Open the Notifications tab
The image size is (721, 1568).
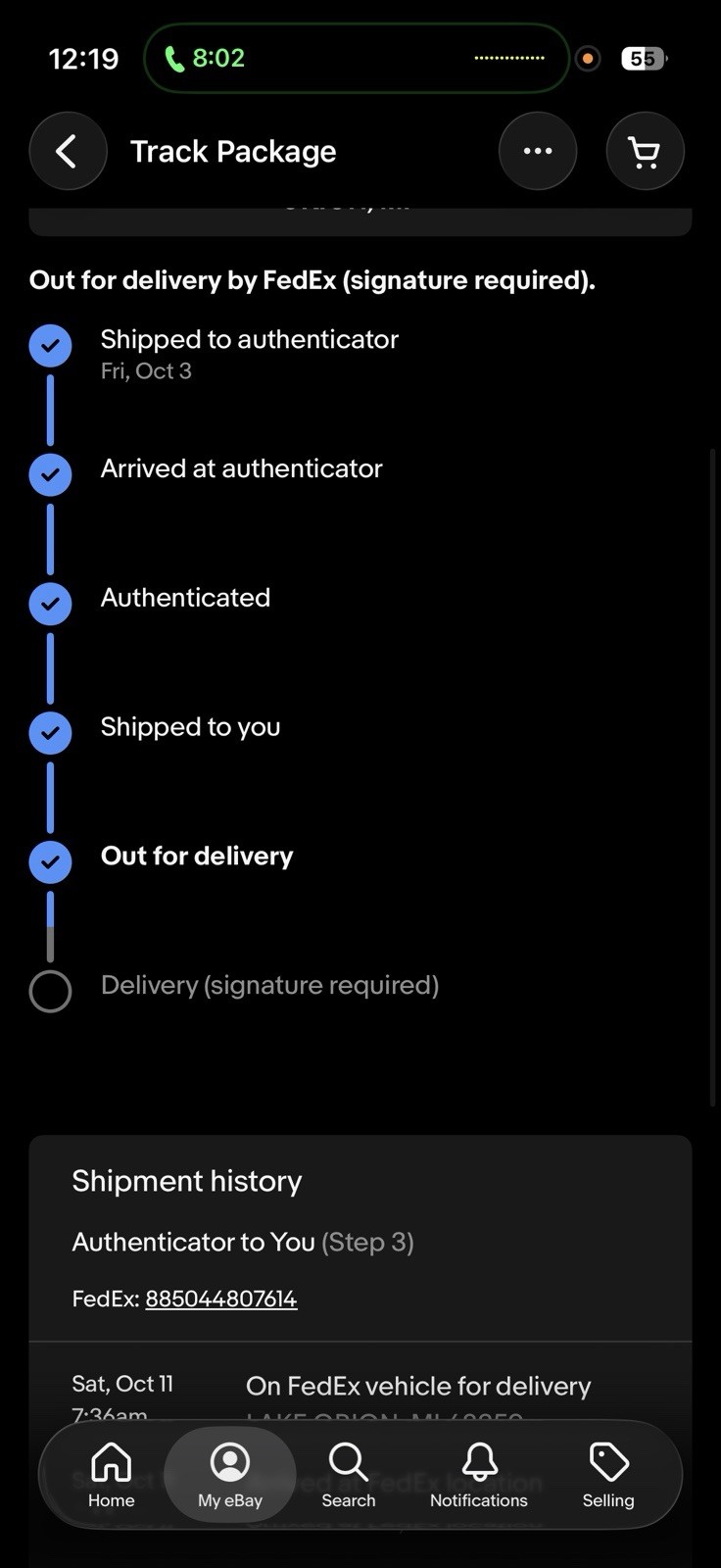tap(479, 1475)
